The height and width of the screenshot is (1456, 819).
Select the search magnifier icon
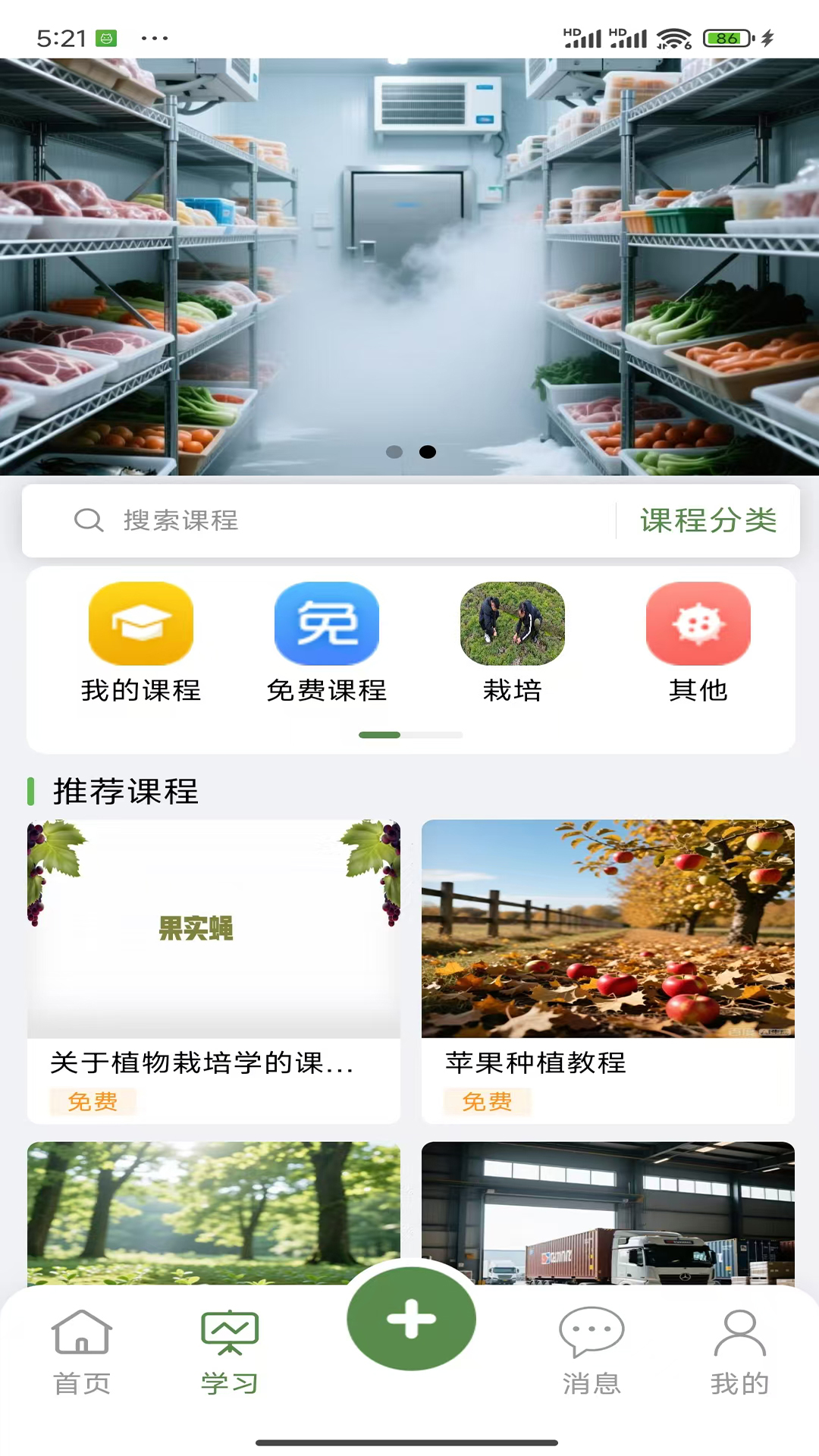tap(89, 521)
